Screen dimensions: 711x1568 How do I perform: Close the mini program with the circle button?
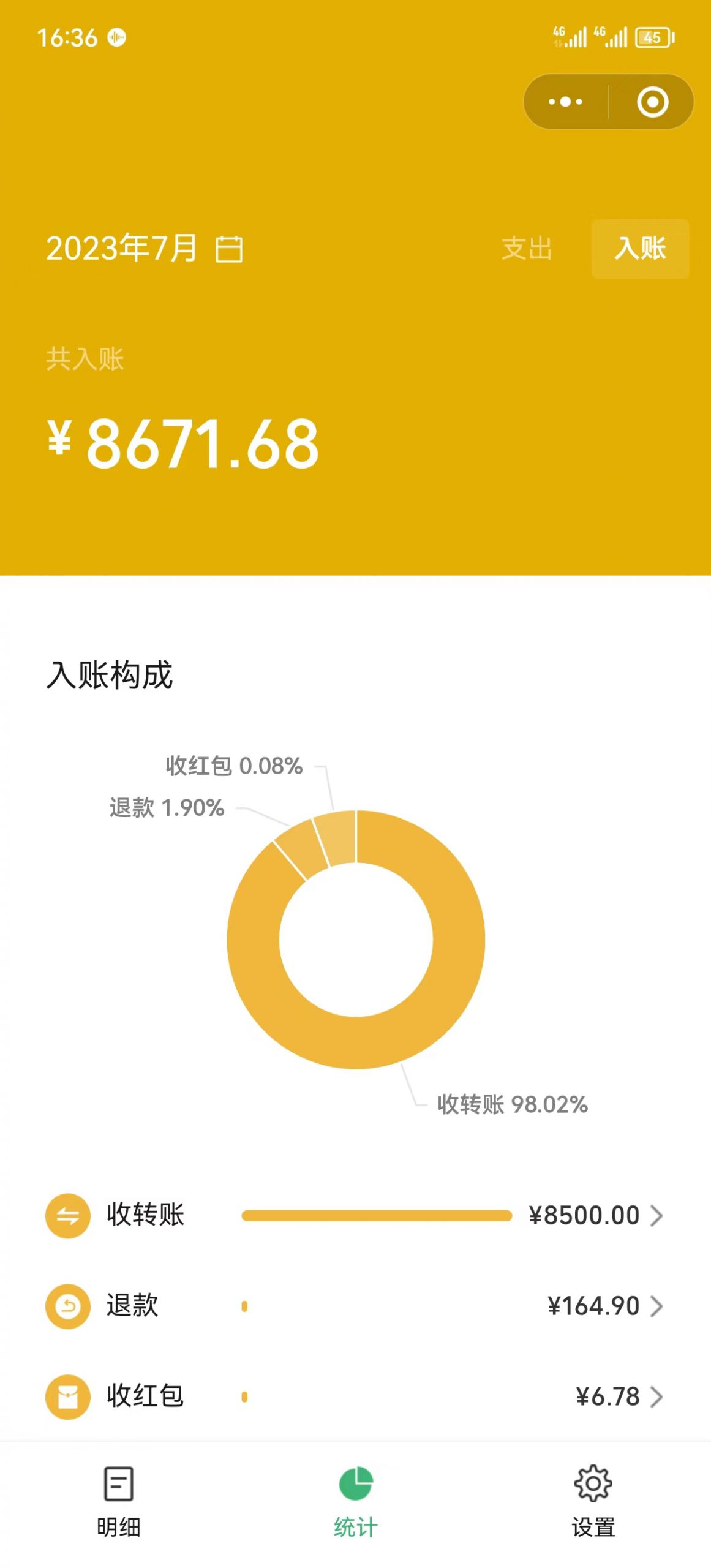[652, 102]
